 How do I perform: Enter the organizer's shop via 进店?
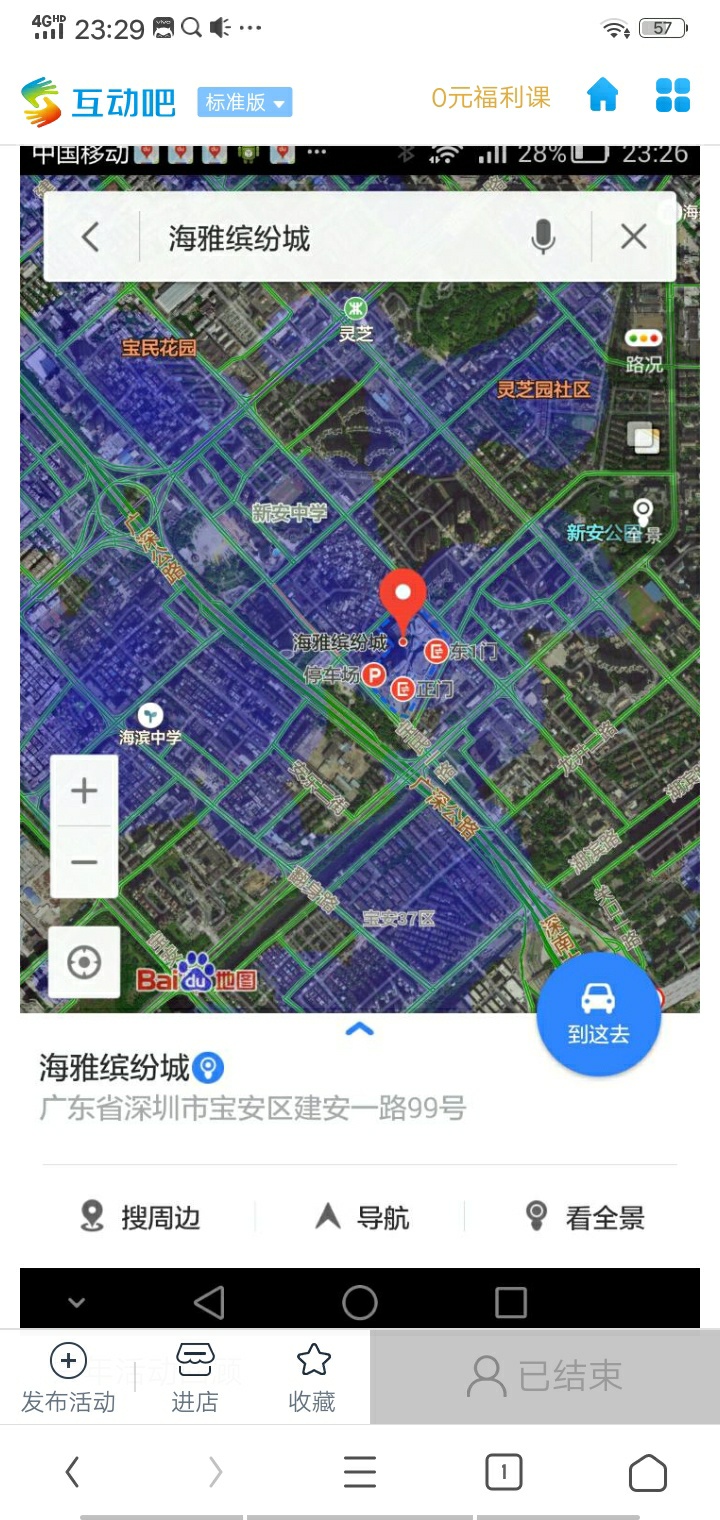[194, 1378]
